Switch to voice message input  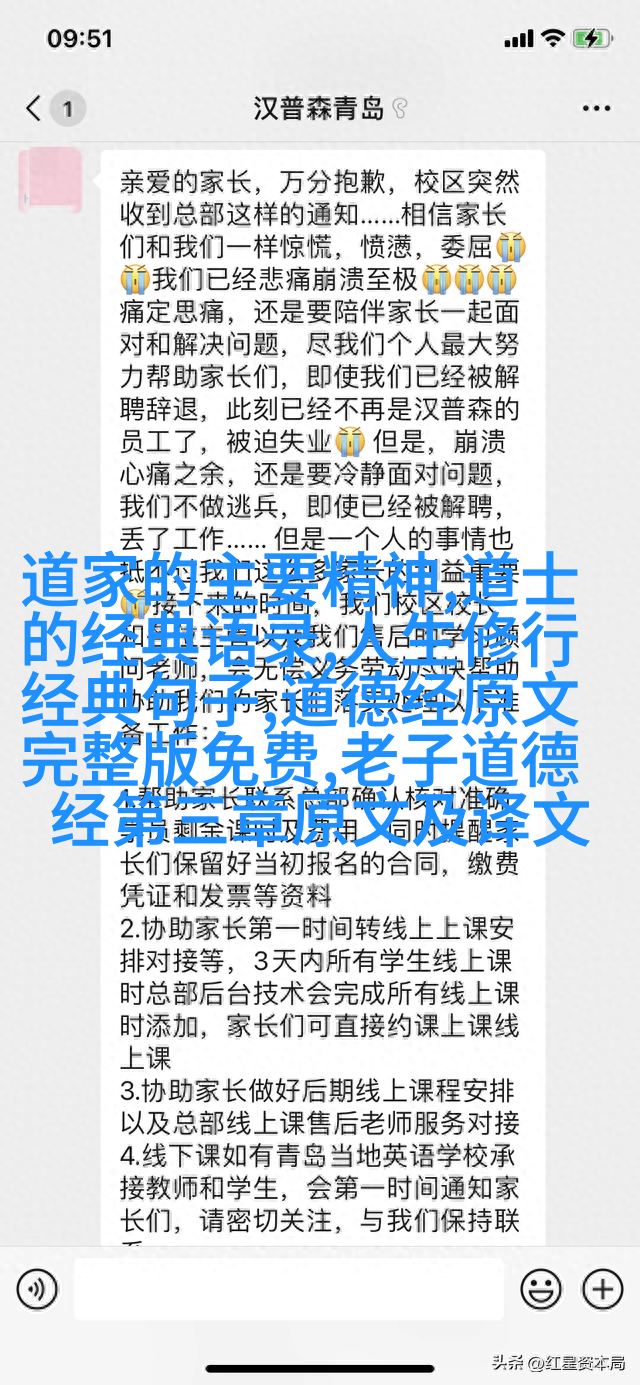[37, 1289]
